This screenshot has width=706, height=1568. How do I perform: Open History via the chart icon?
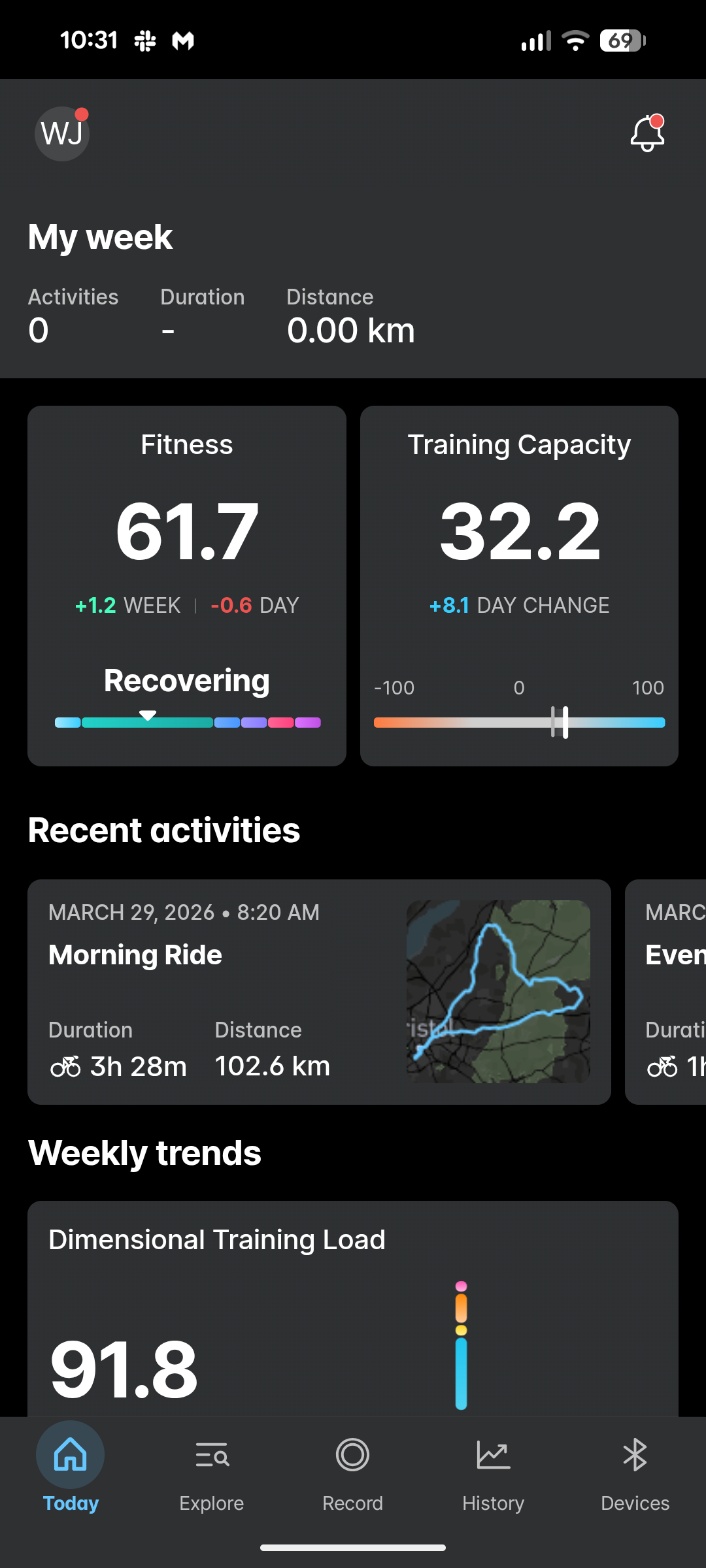(494, 1454)
